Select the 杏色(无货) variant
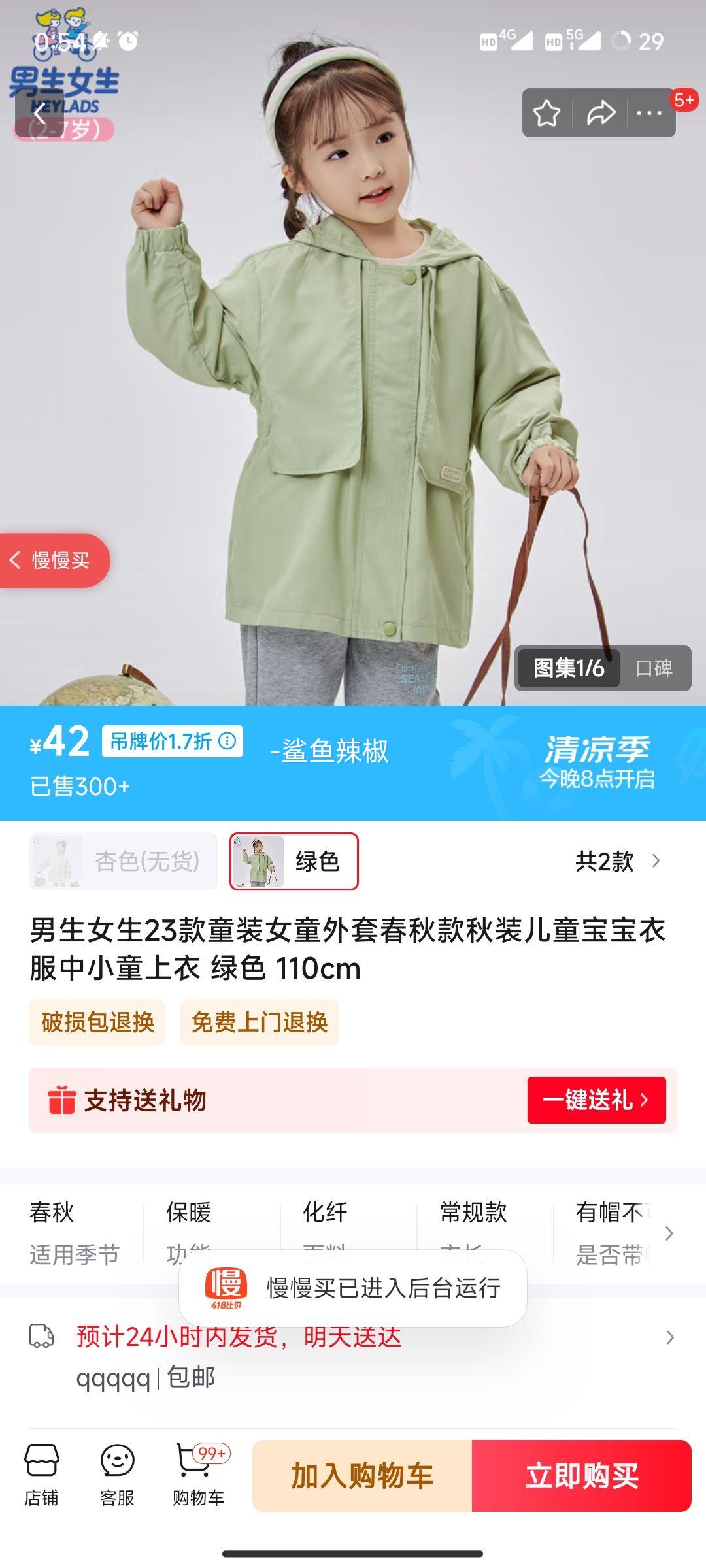 (x=124, y=861)
